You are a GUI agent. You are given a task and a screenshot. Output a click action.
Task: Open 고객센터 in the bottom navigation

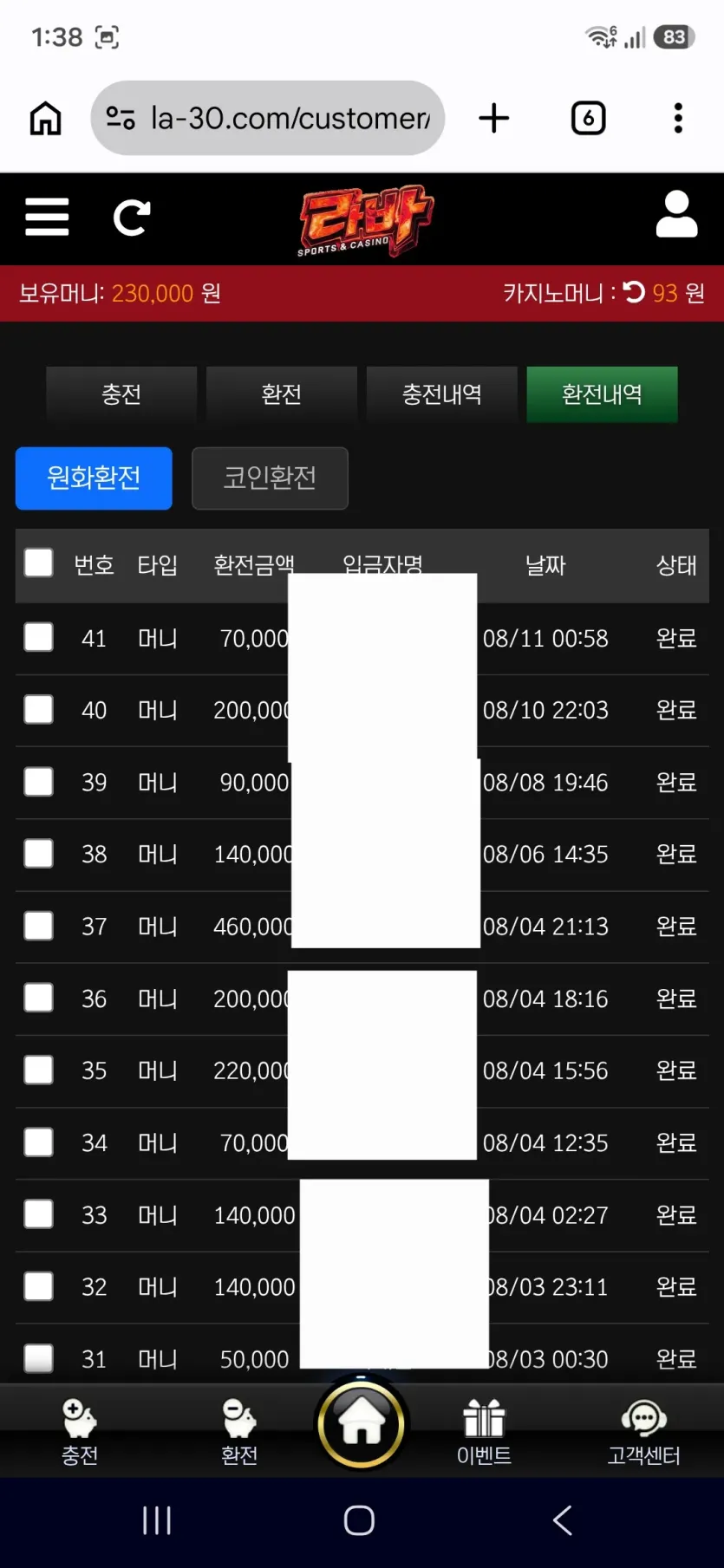643,1432
